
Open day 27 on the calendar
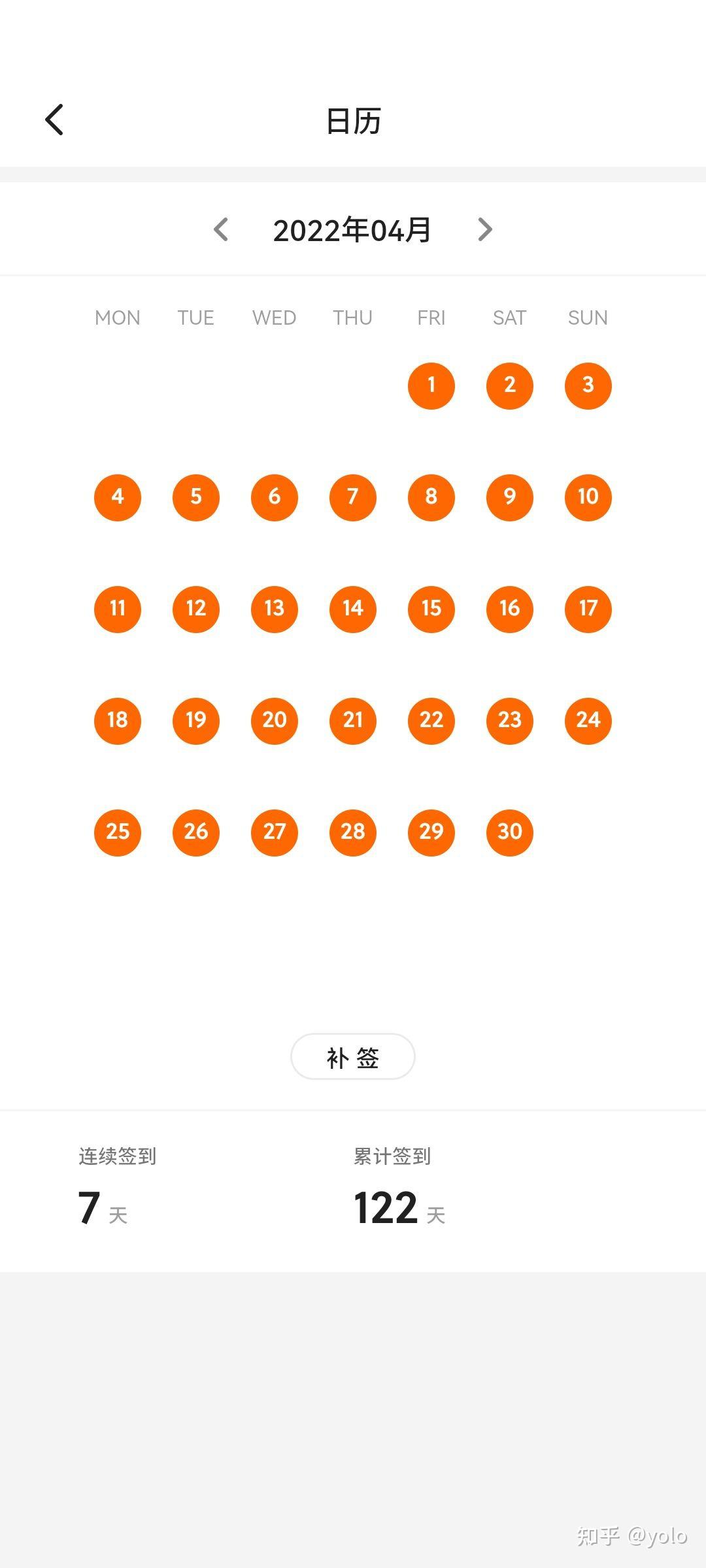click(x=275, y=833)
